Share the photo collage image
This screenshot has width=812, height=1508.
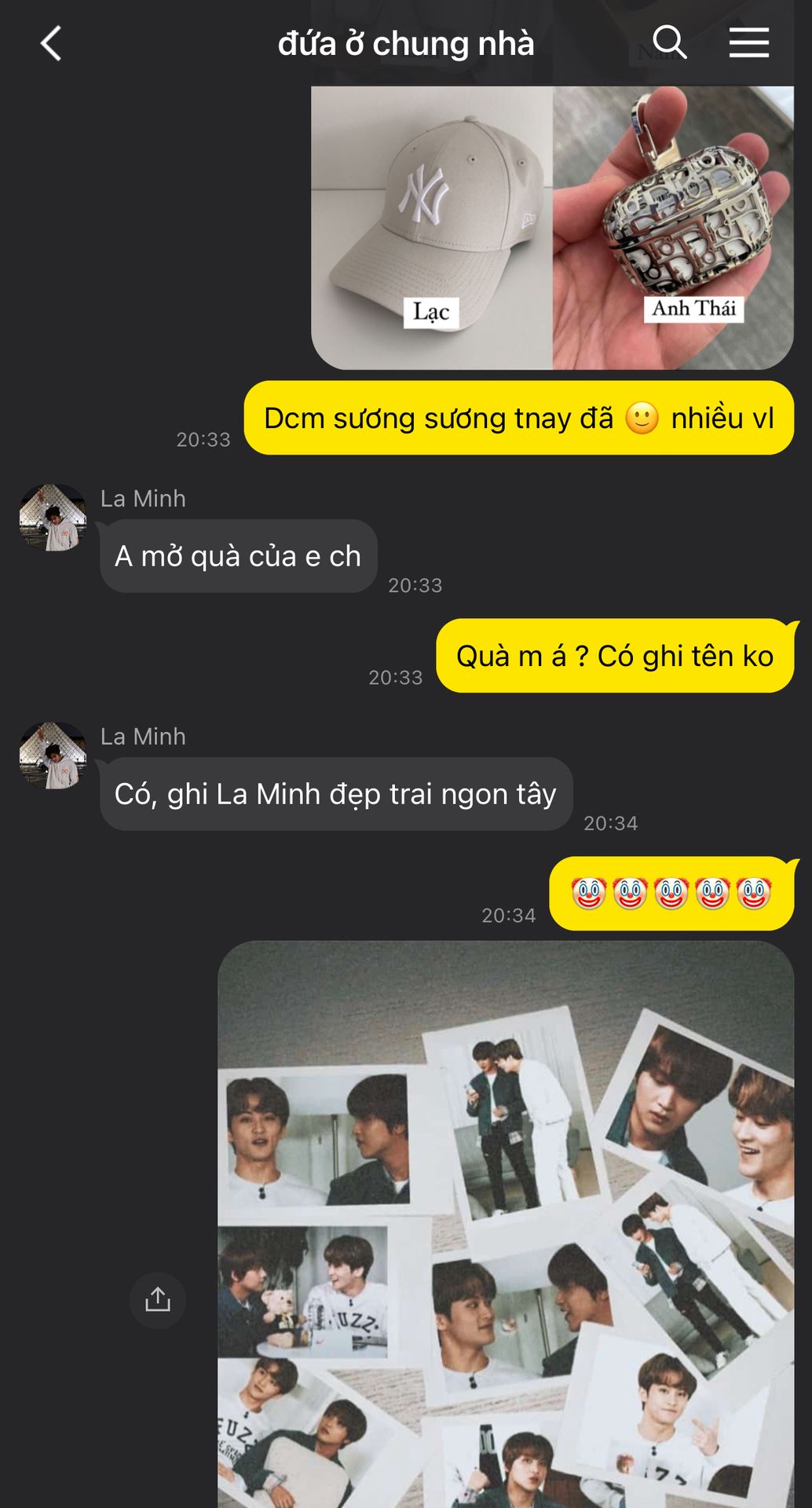(x=158, y=1300)
